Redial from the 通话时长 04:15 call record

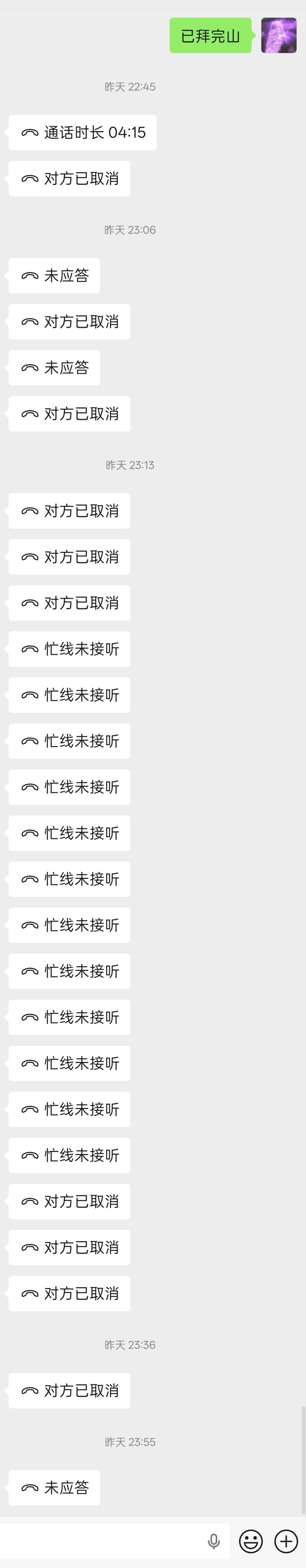pyautogui.click(x=83, y=133)
